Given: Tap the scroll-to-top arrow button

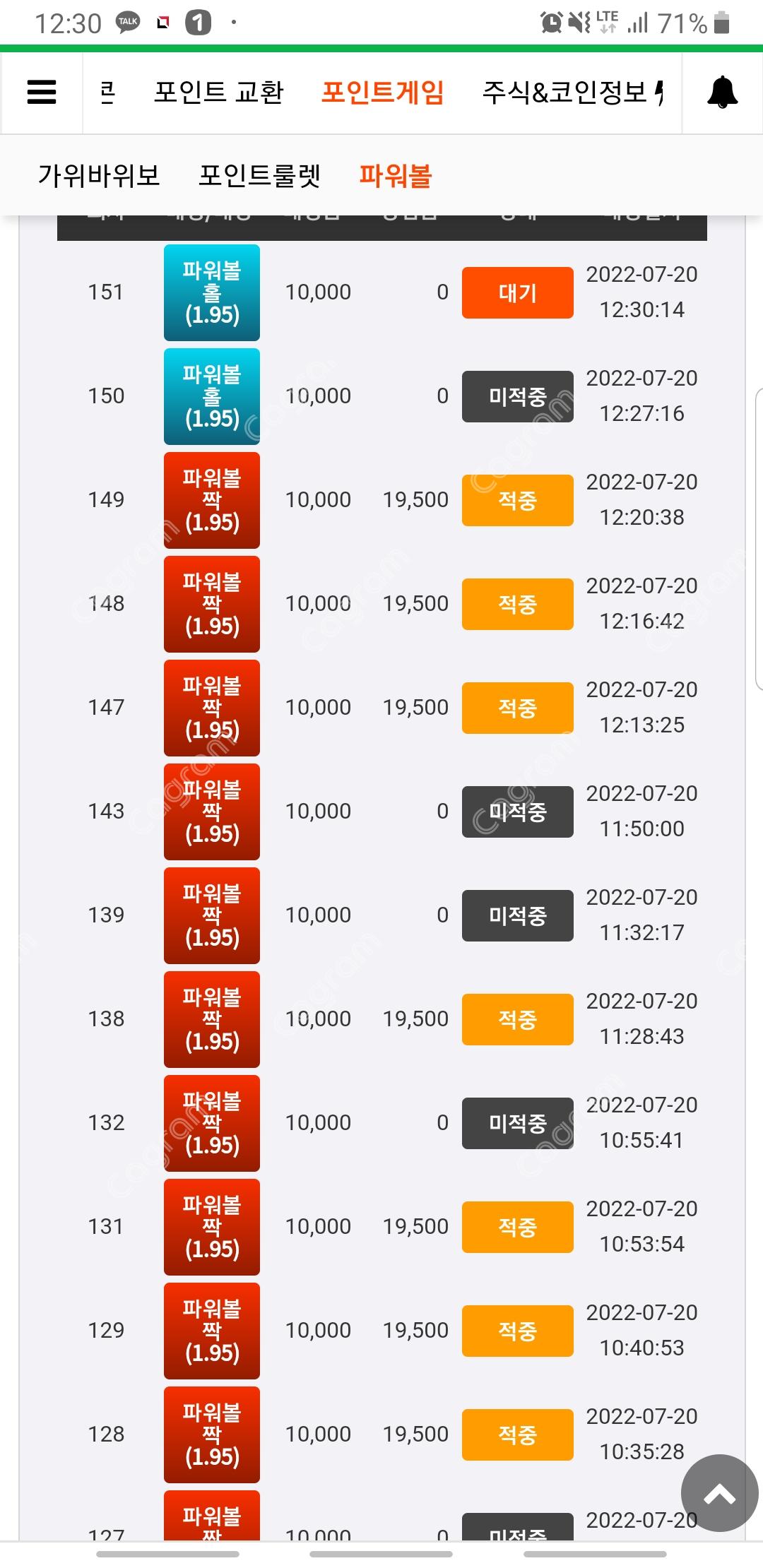Looking at the screenshot, I should (719, 1492).
